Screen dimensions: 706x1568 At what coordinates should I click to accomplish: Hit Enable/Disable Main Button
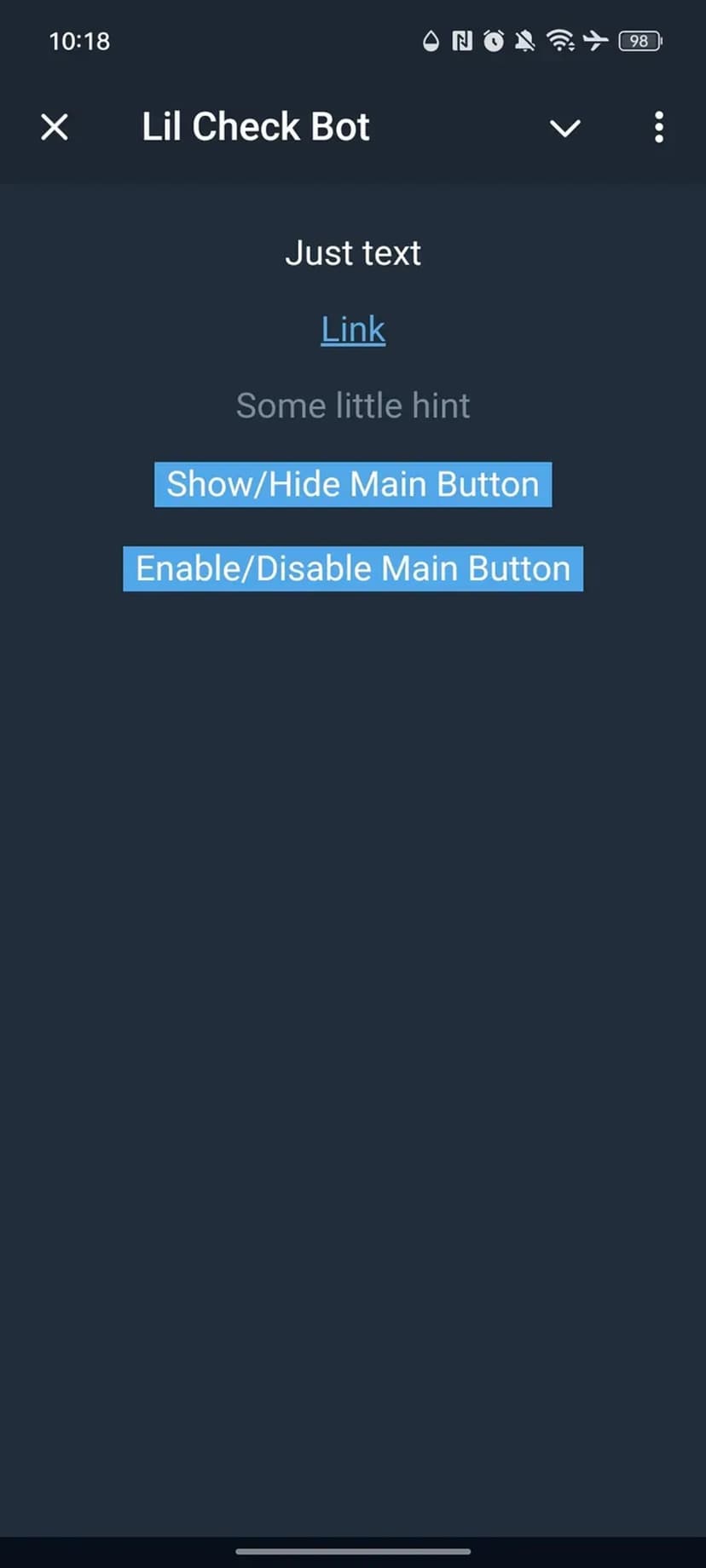click(x=353, y=568)
